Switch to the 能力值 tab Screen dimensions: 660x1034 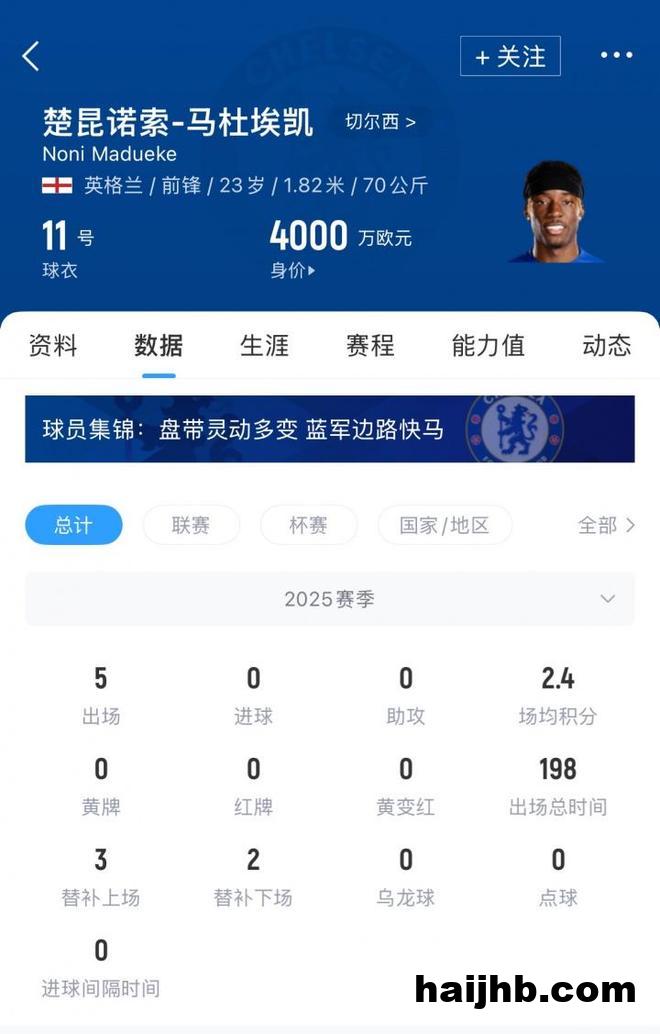click(488, 346)
